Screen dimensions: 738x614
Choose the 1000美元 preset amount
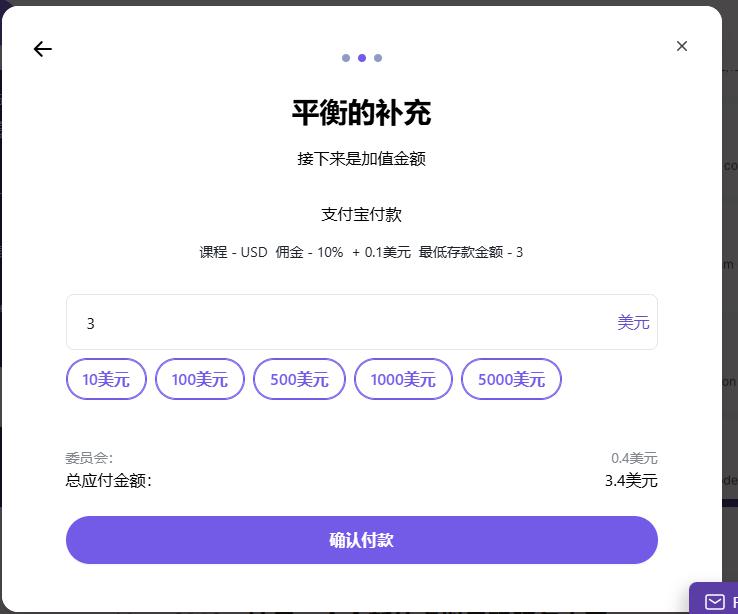(x=403, y=380)
